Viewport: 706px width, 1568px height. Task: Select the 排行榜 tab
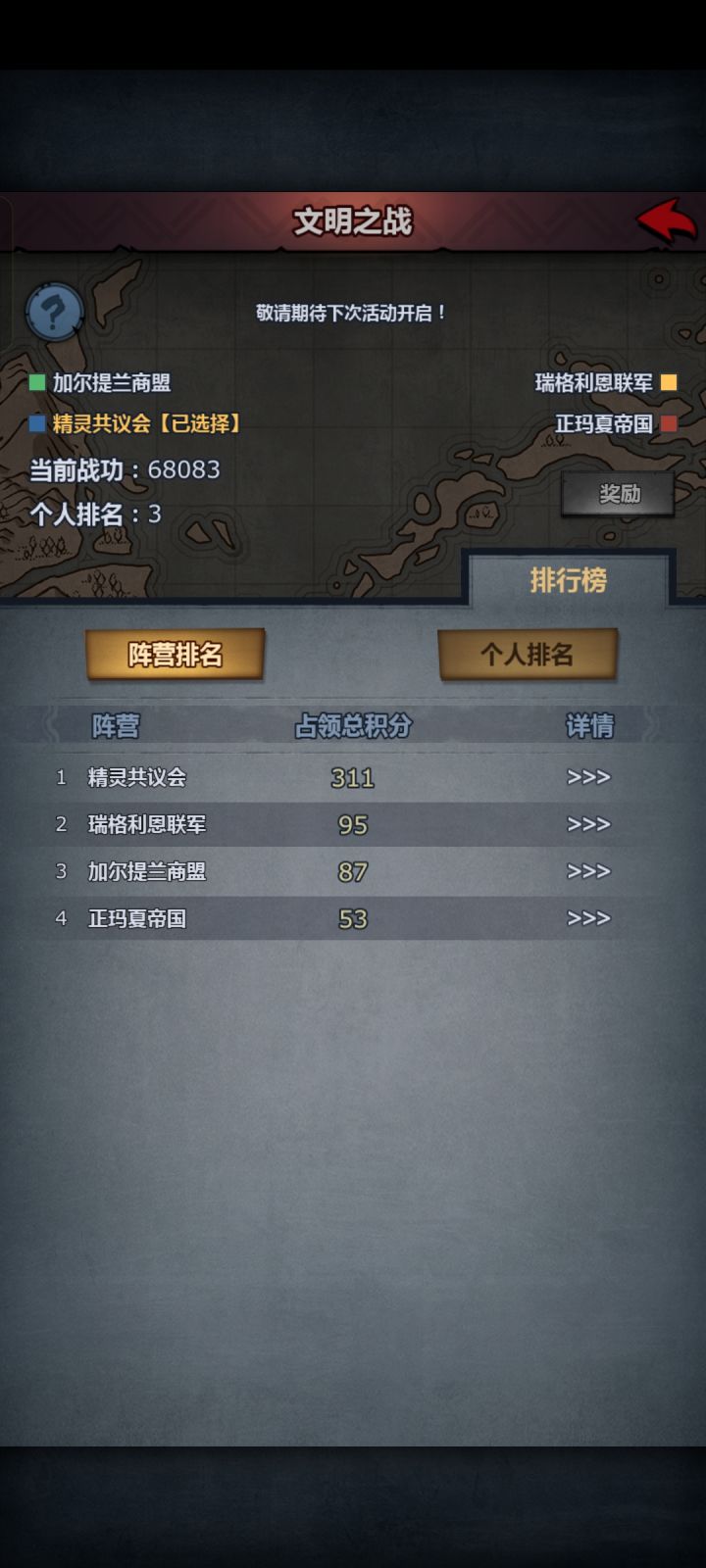point(567,580)
